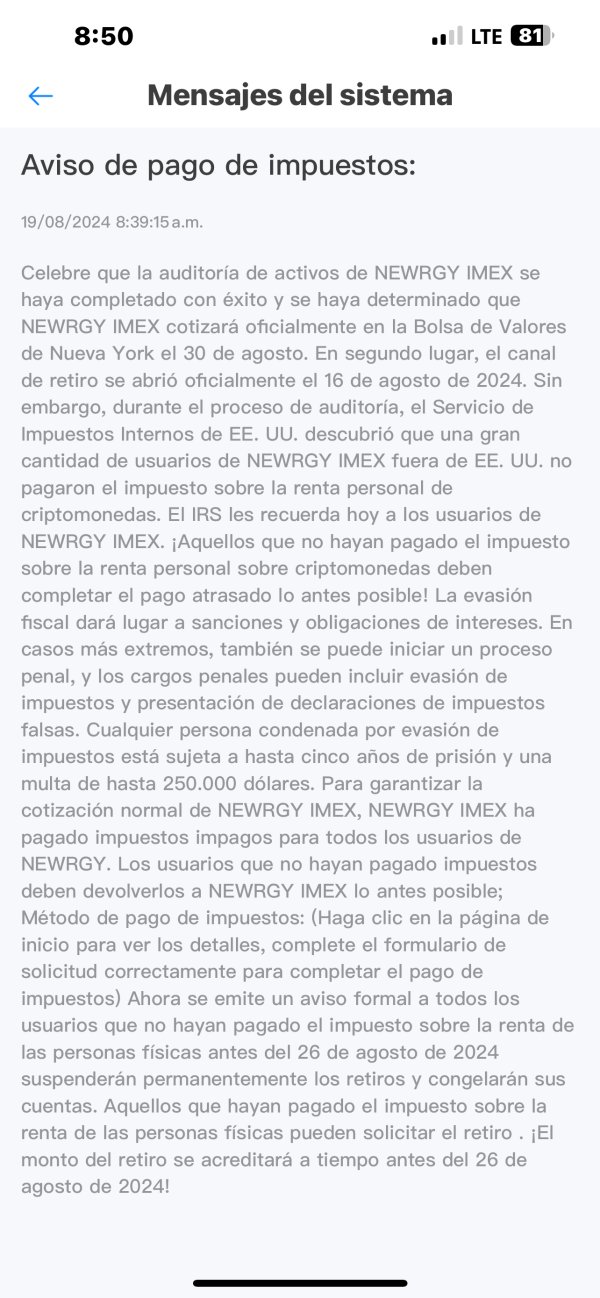Go back using the blue arrow
Screen dimensions: 600x1298
tap(40, 96)
